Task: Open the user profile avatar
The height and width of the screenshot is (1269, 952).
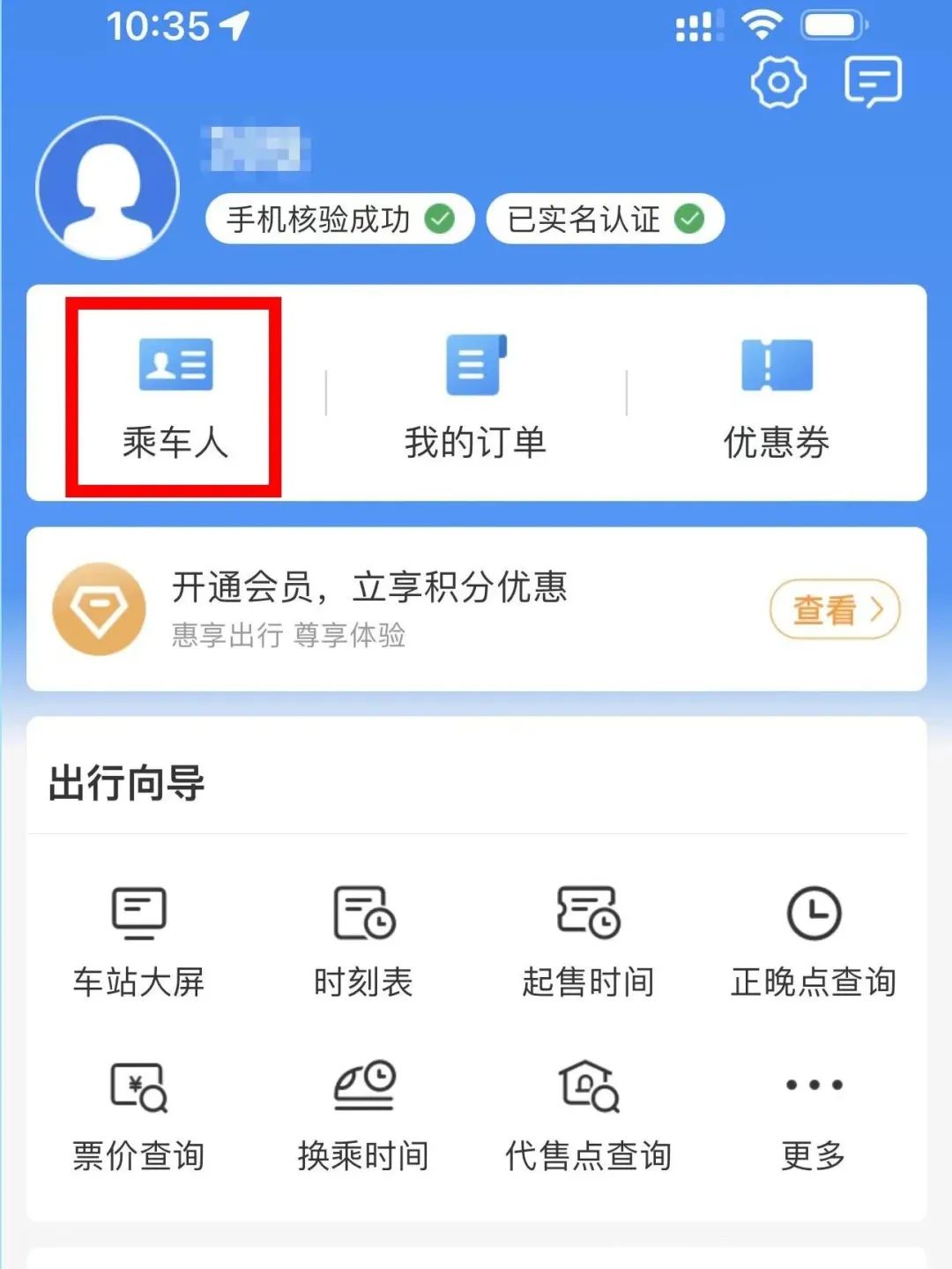Action: pyautogui.click(x=108, y=187)
